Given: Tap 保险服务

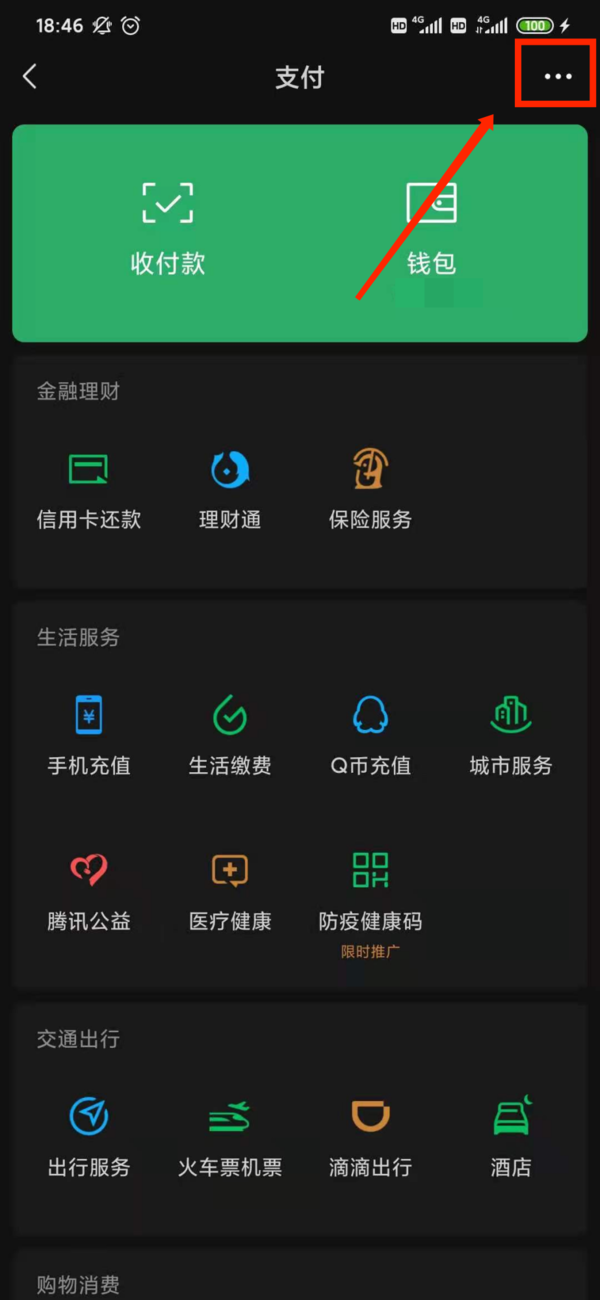Looking at the screenshot, I should 370,488.
